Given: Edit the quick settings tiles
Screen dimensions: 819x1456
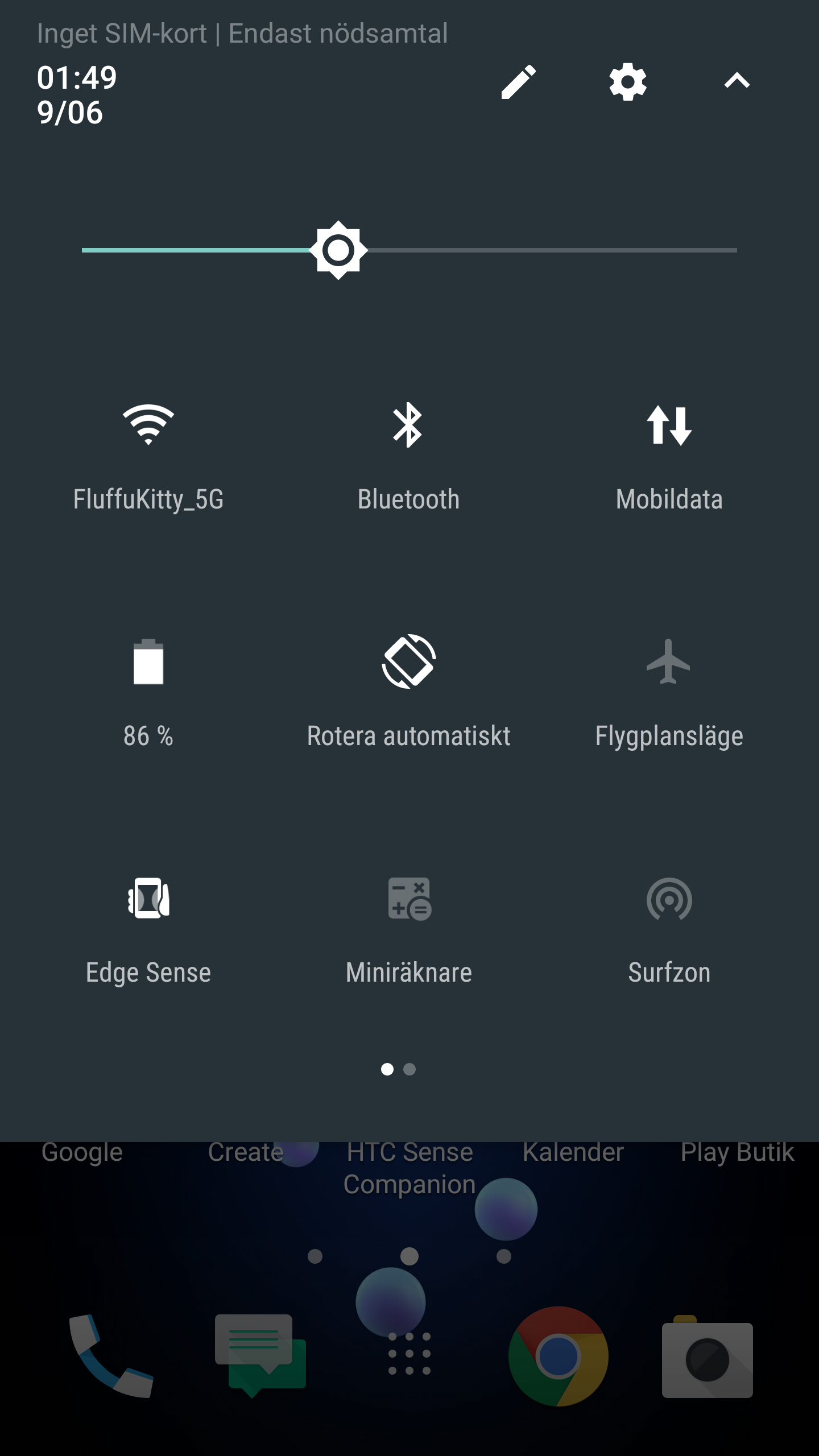Looking at the screenshot, I should tap(518, 81).
